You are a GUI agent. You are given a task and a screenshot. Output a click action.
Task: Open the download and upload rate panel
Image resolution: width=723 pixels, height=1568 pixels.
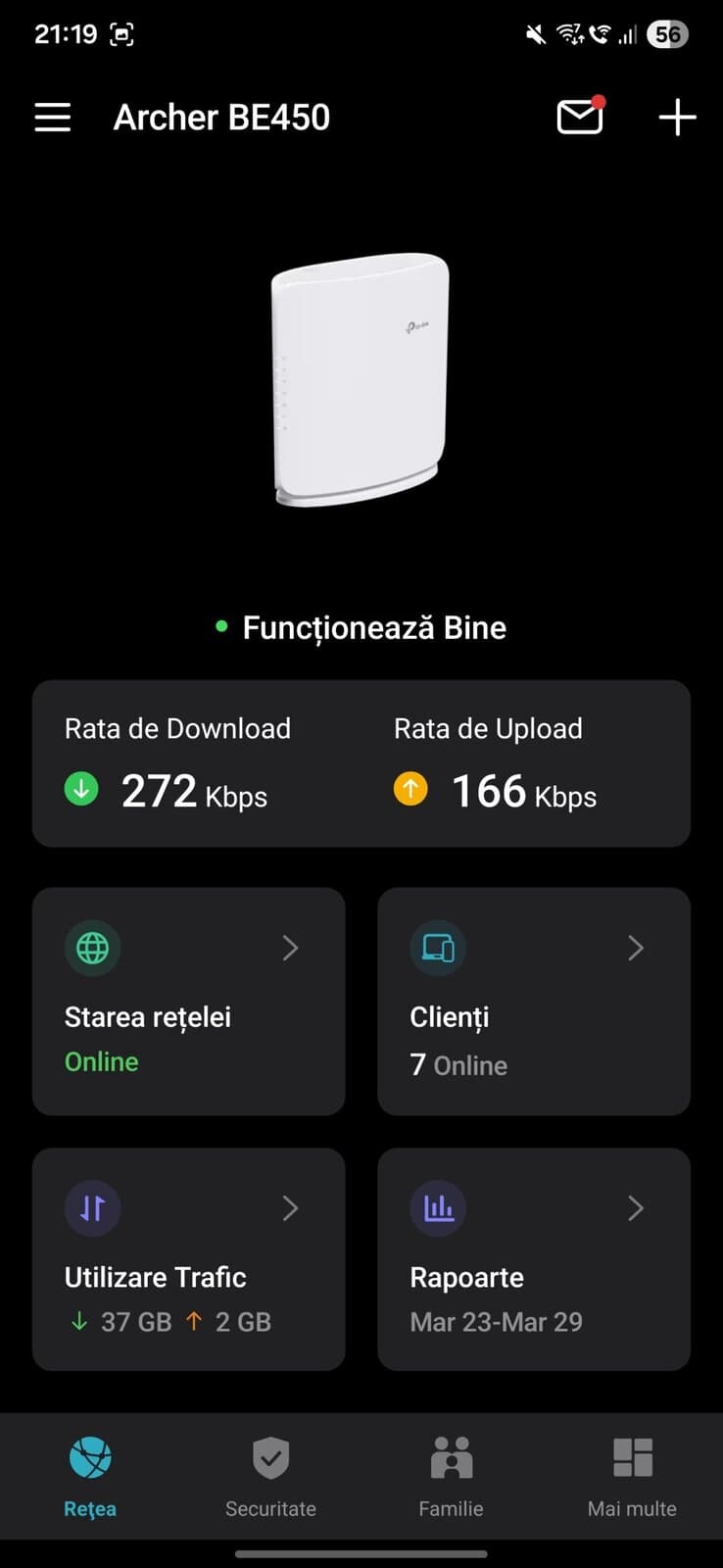[x=361, y=763]
